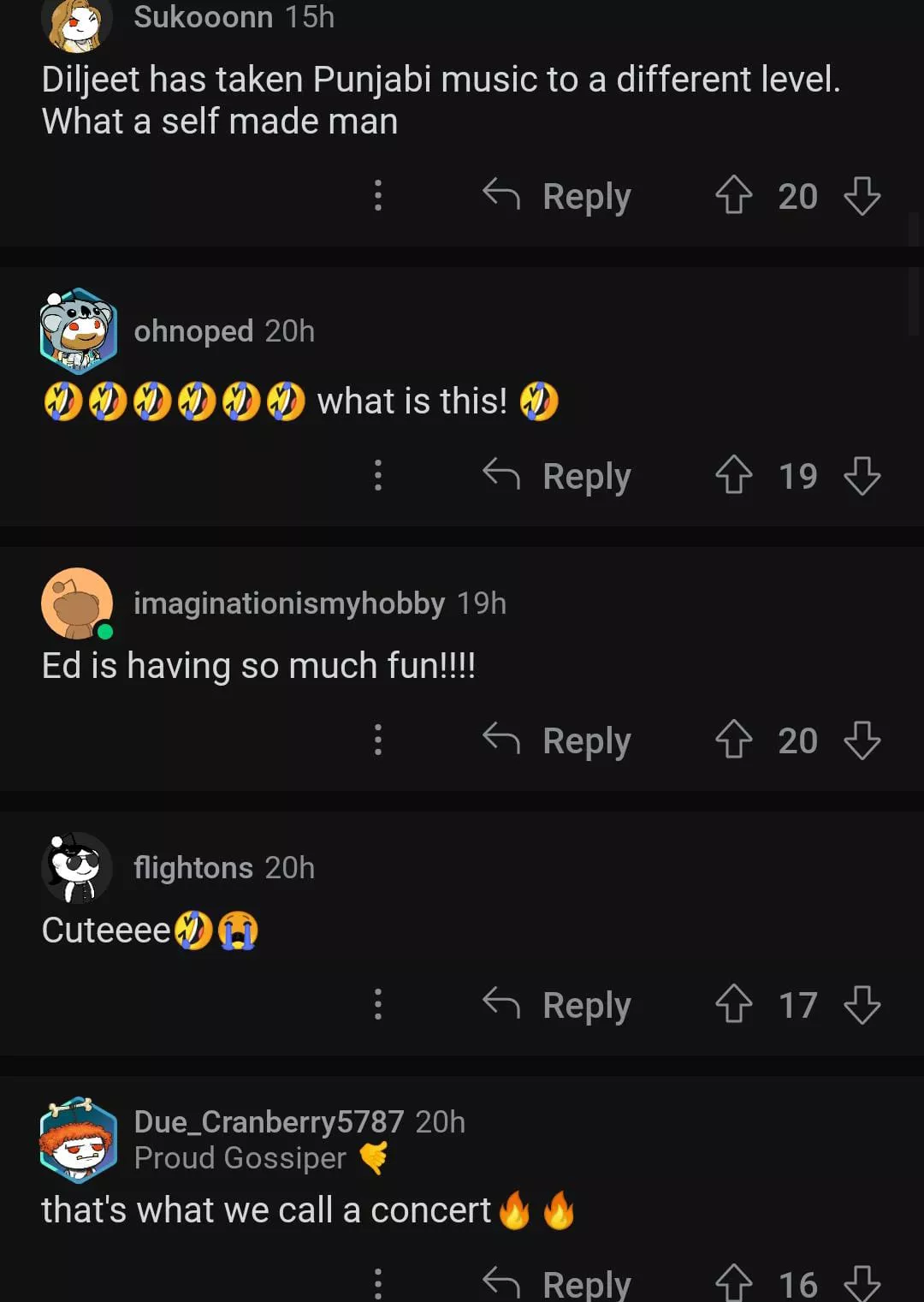Downvote ohnoped's comment

[862, 476]
